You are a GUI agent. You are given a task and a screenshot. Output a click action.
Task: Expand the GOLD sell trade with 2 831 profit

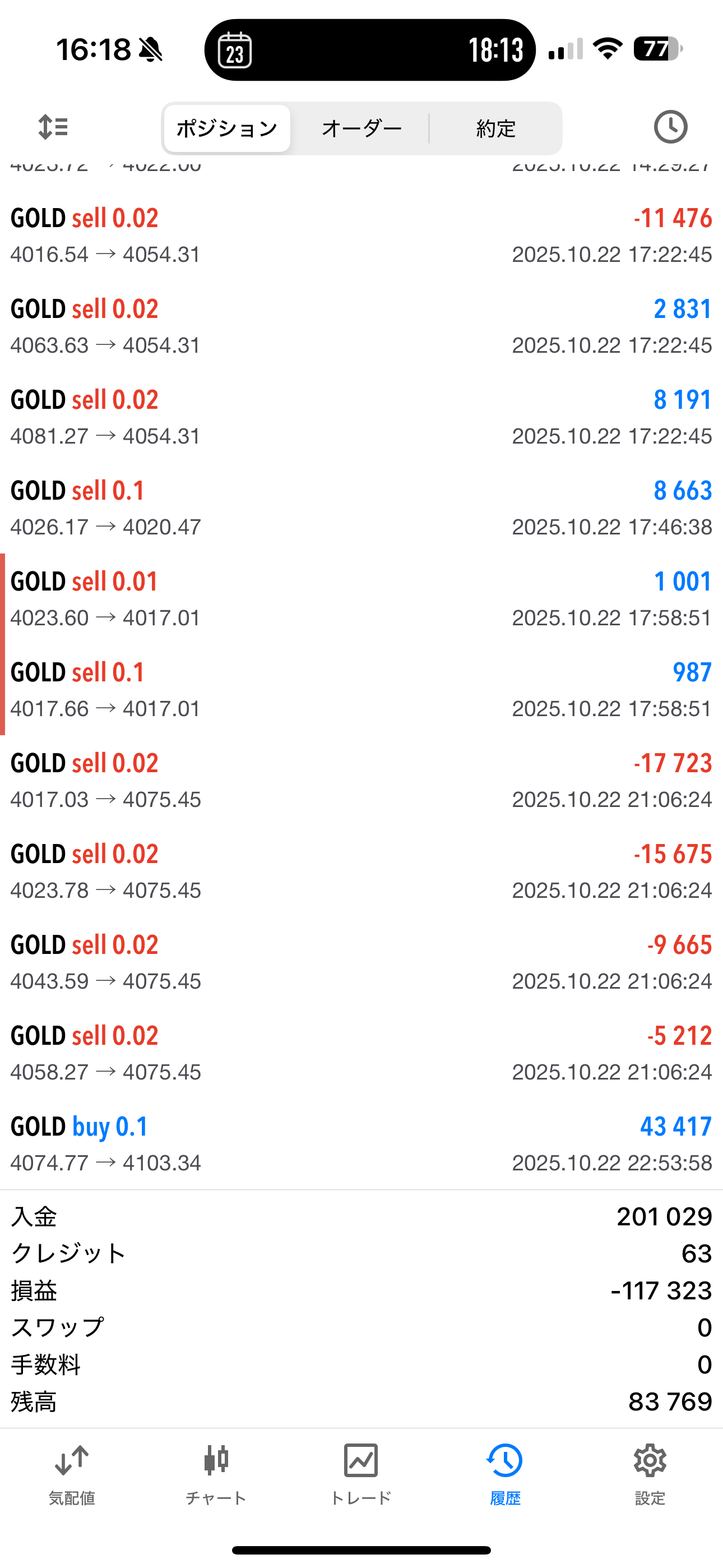(x=361, y=326)
